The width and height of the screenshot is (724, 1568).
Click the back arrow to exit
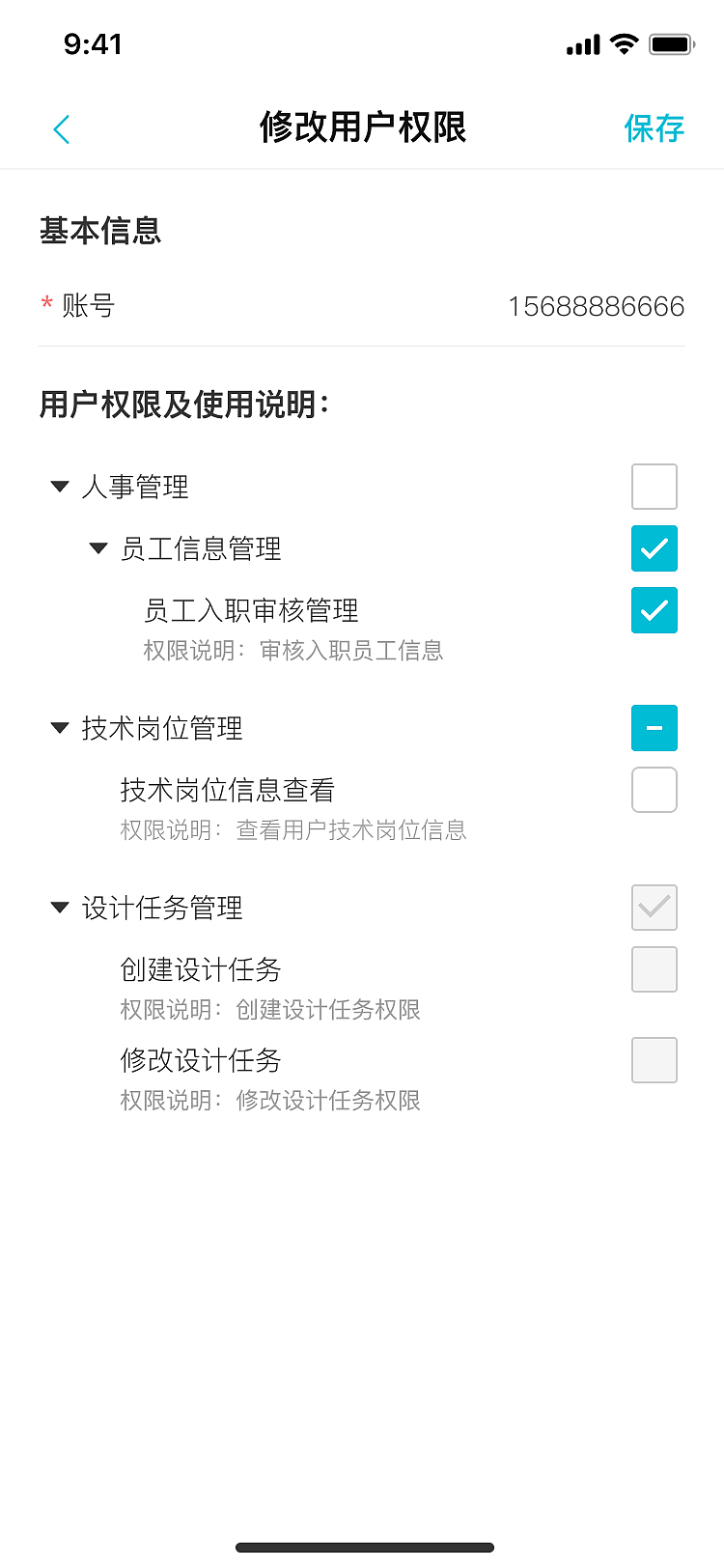(x=61, y=128)
